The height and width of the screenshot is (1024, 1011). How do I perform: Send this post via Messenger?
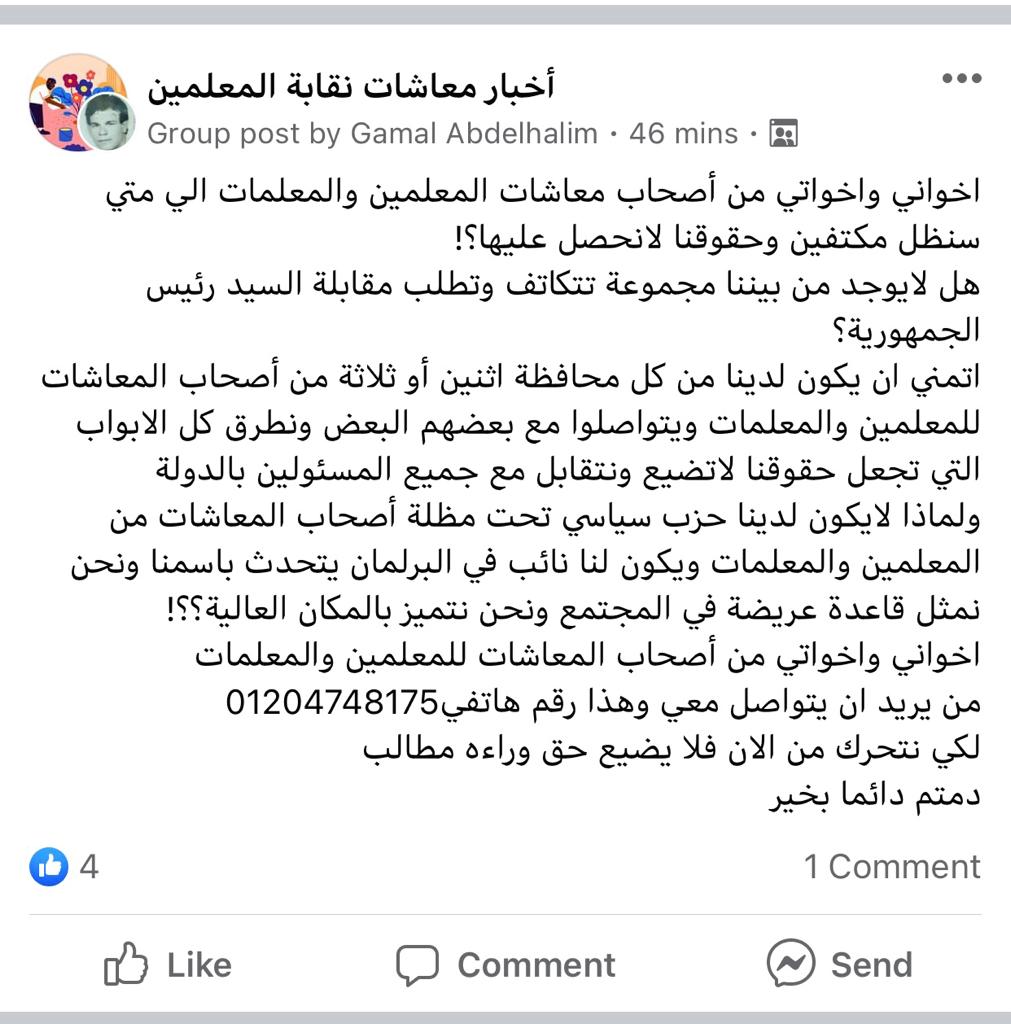click(840, 965)
